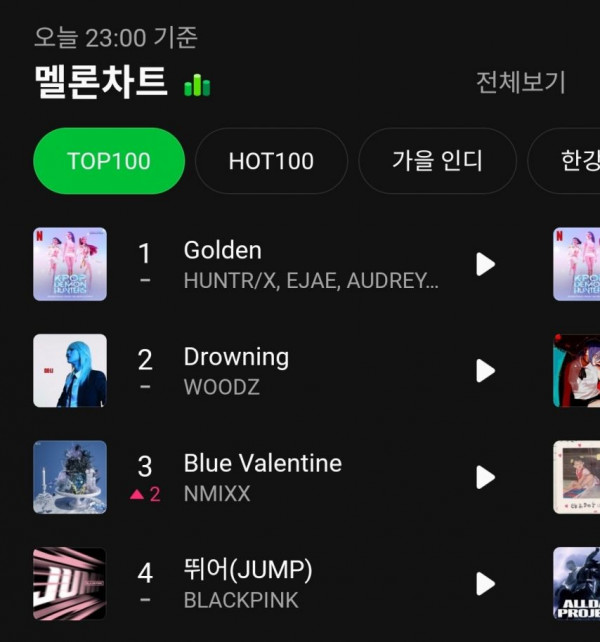
Task: Switch to the 가을 인디 chip
Action: tap(437, 161)
